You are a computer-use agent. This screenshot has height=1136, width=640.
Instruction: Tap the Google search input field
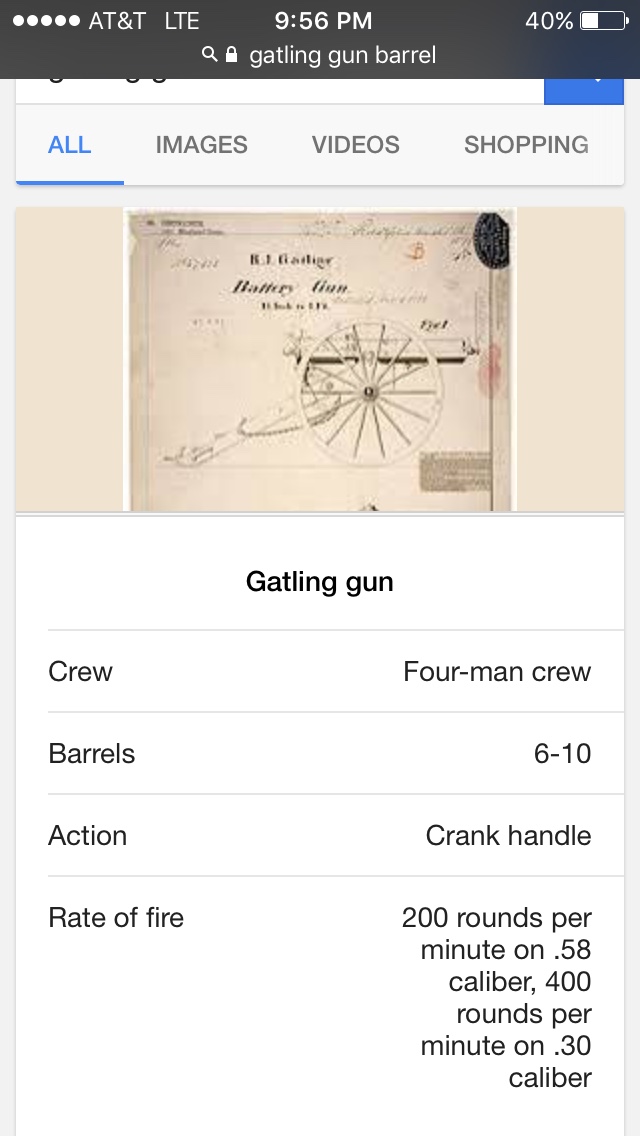[280, 91]
